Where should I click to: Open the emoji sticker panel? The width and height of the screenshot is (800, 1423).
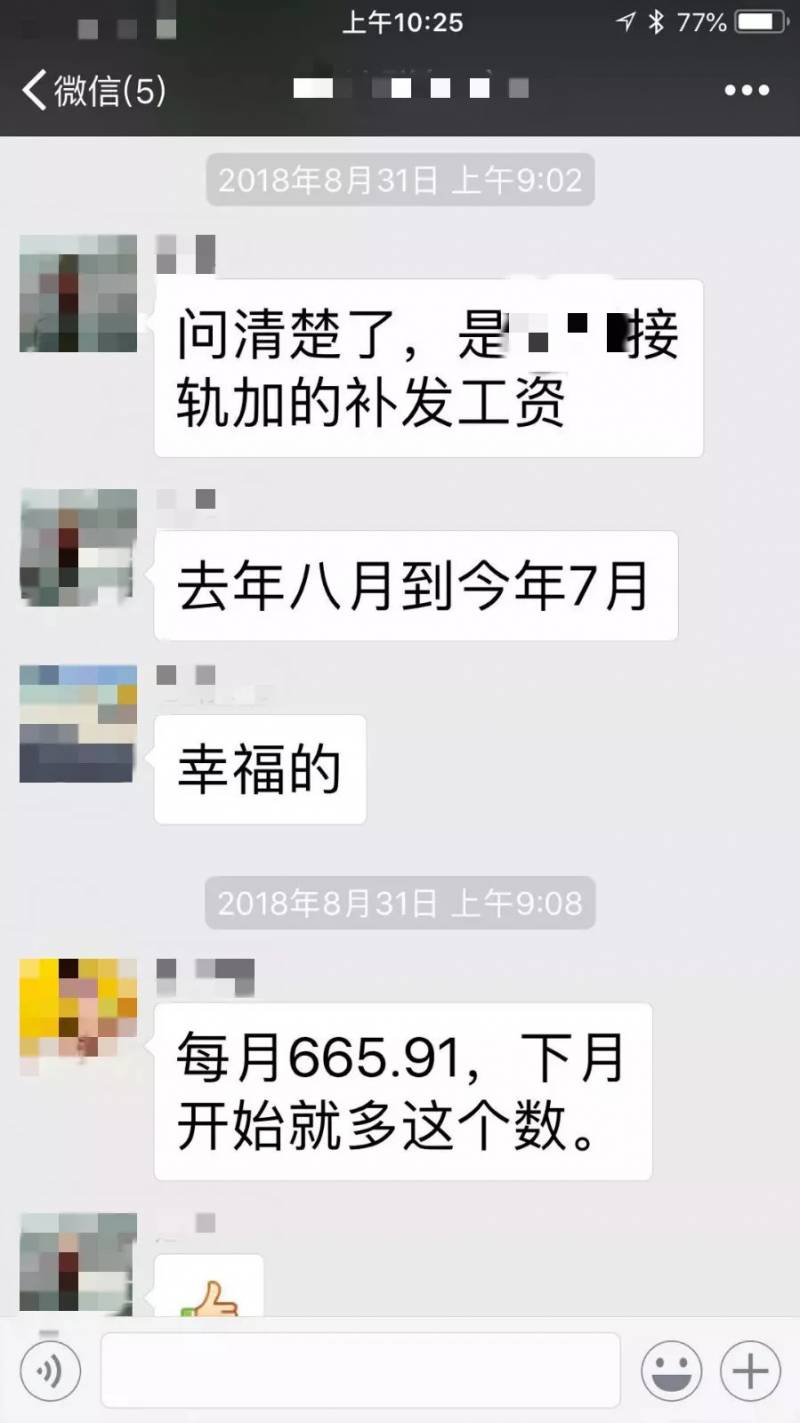point(671,1369)
